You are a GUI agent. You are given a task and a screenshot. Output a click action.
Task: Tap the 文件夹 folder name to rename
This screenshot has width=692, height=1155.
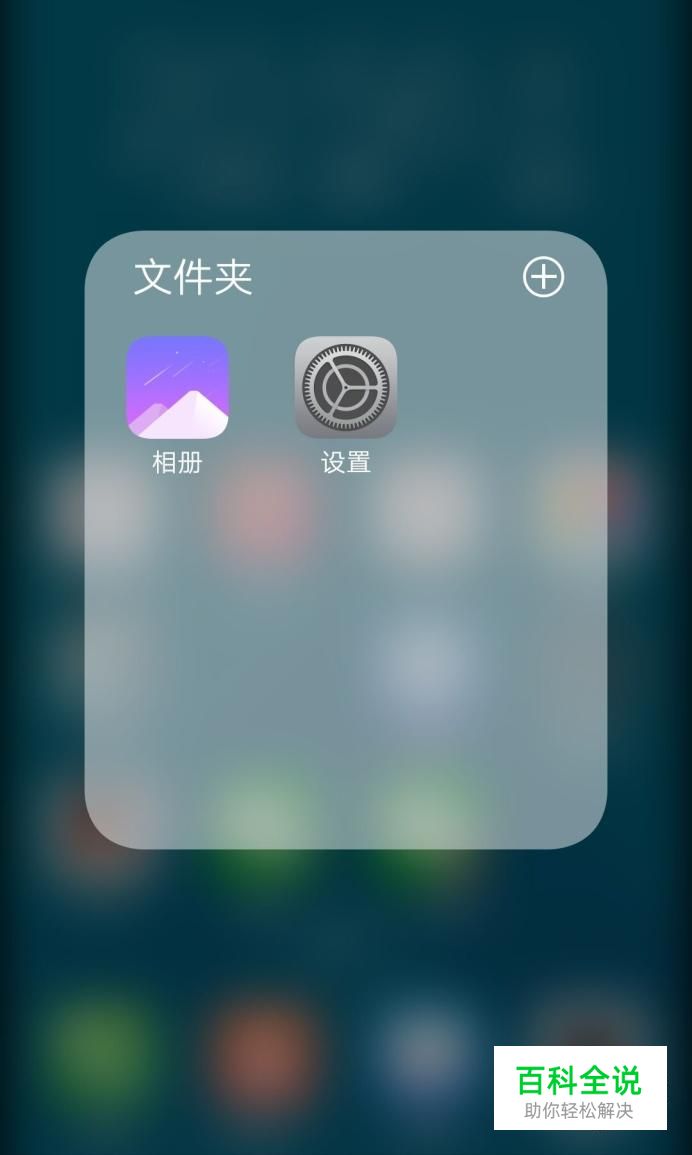pyautogui.click(x=193, y=277)
